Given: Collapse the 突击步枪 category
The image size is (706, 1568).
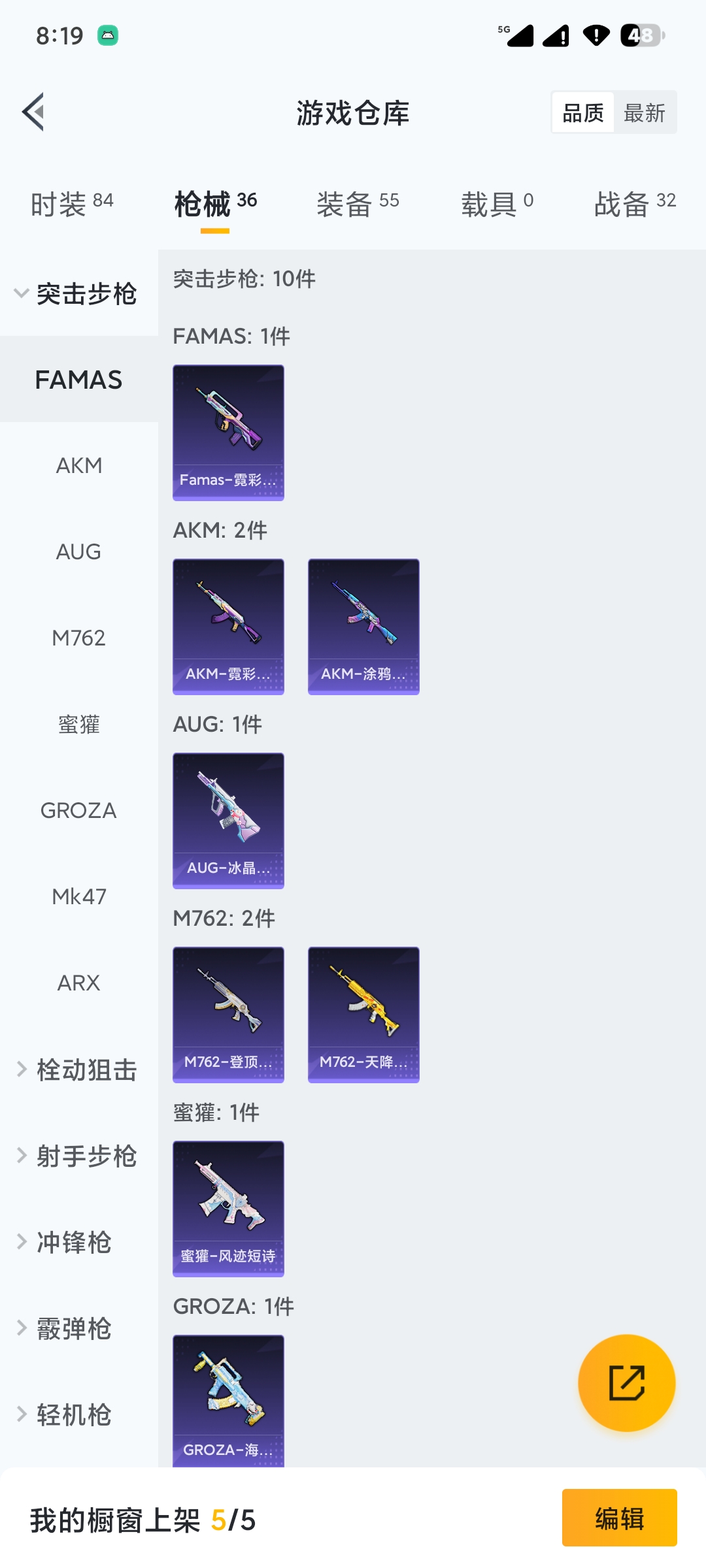Looking at the screenshot, I should (x=77, y=294).
